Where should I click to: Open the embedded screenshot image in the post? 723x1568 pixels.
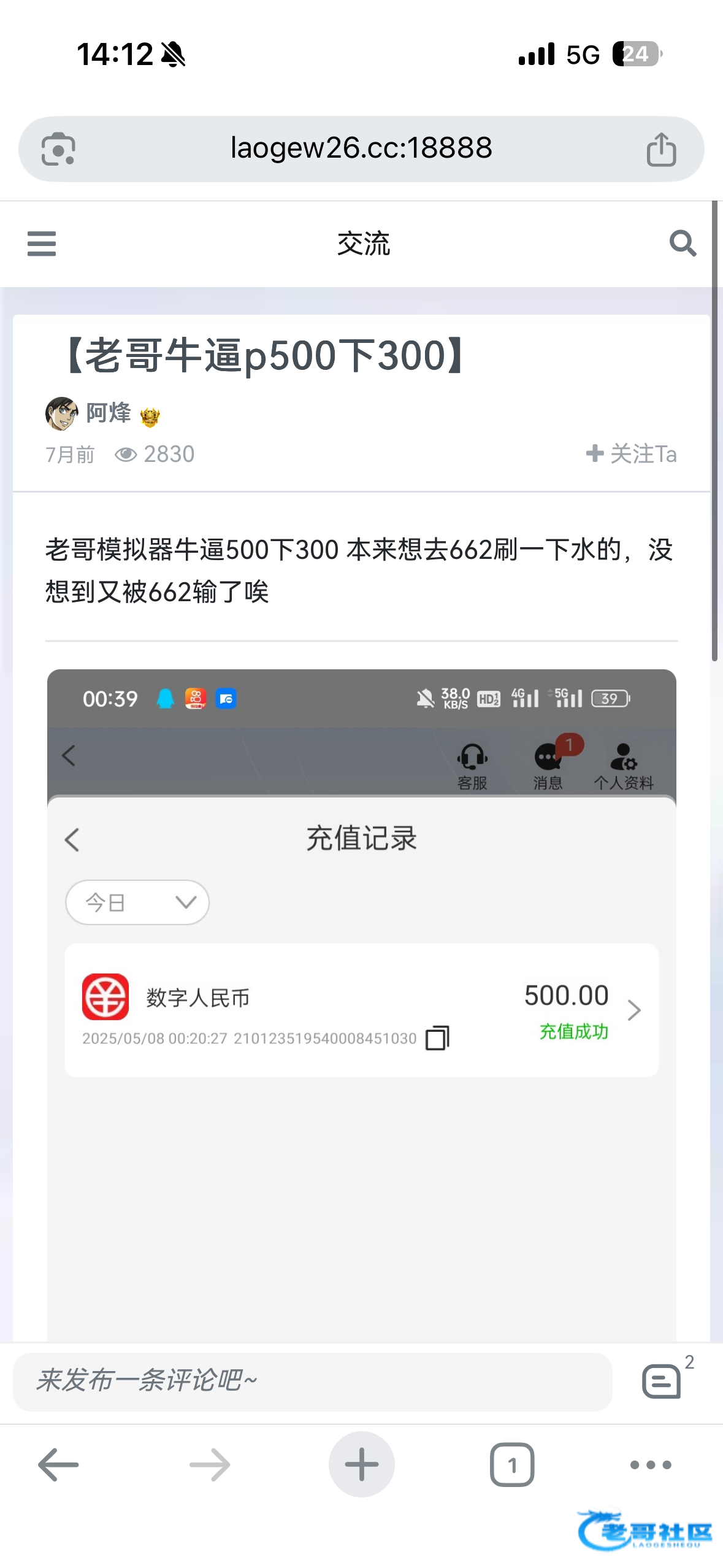(361, 1006)
